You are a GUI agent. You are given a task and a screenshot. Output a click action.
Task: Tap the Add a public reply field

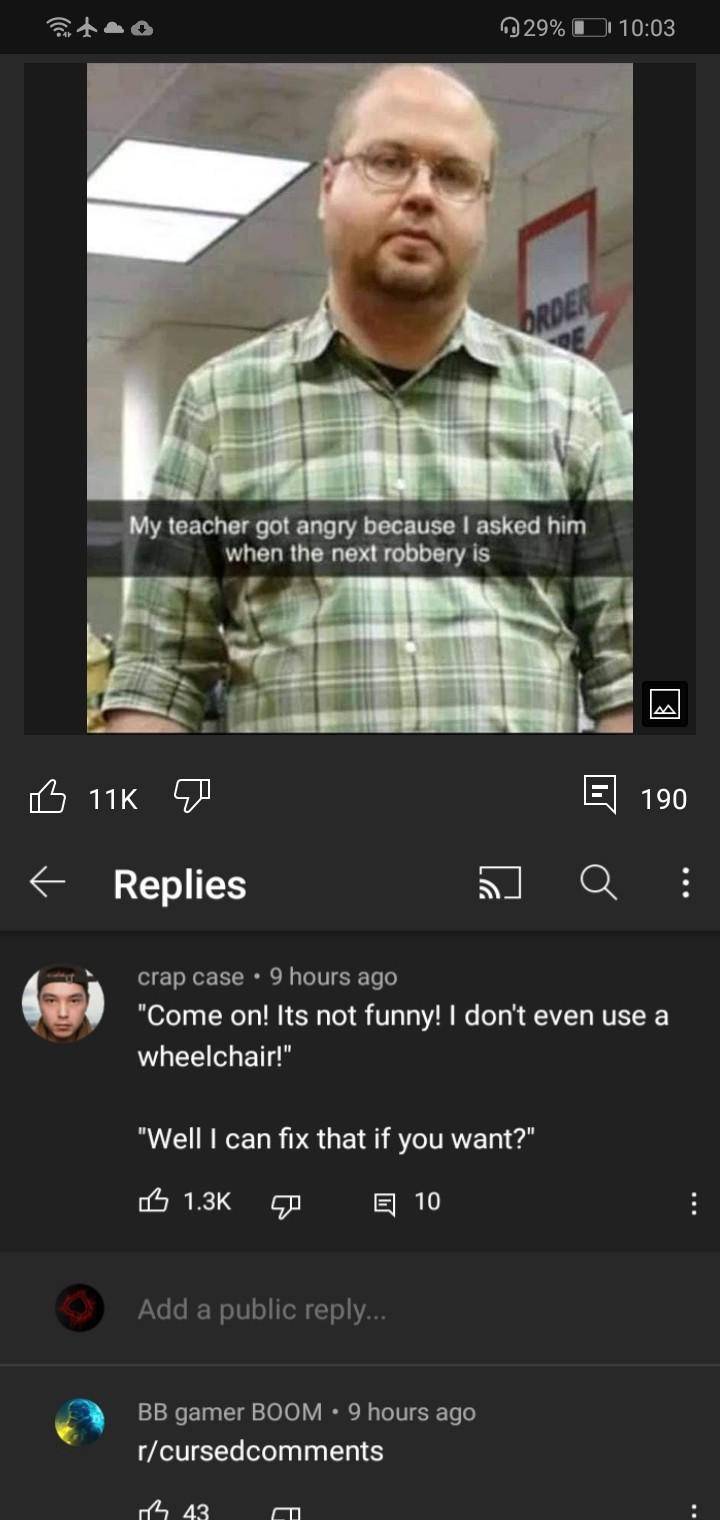tap(400, 1309)
